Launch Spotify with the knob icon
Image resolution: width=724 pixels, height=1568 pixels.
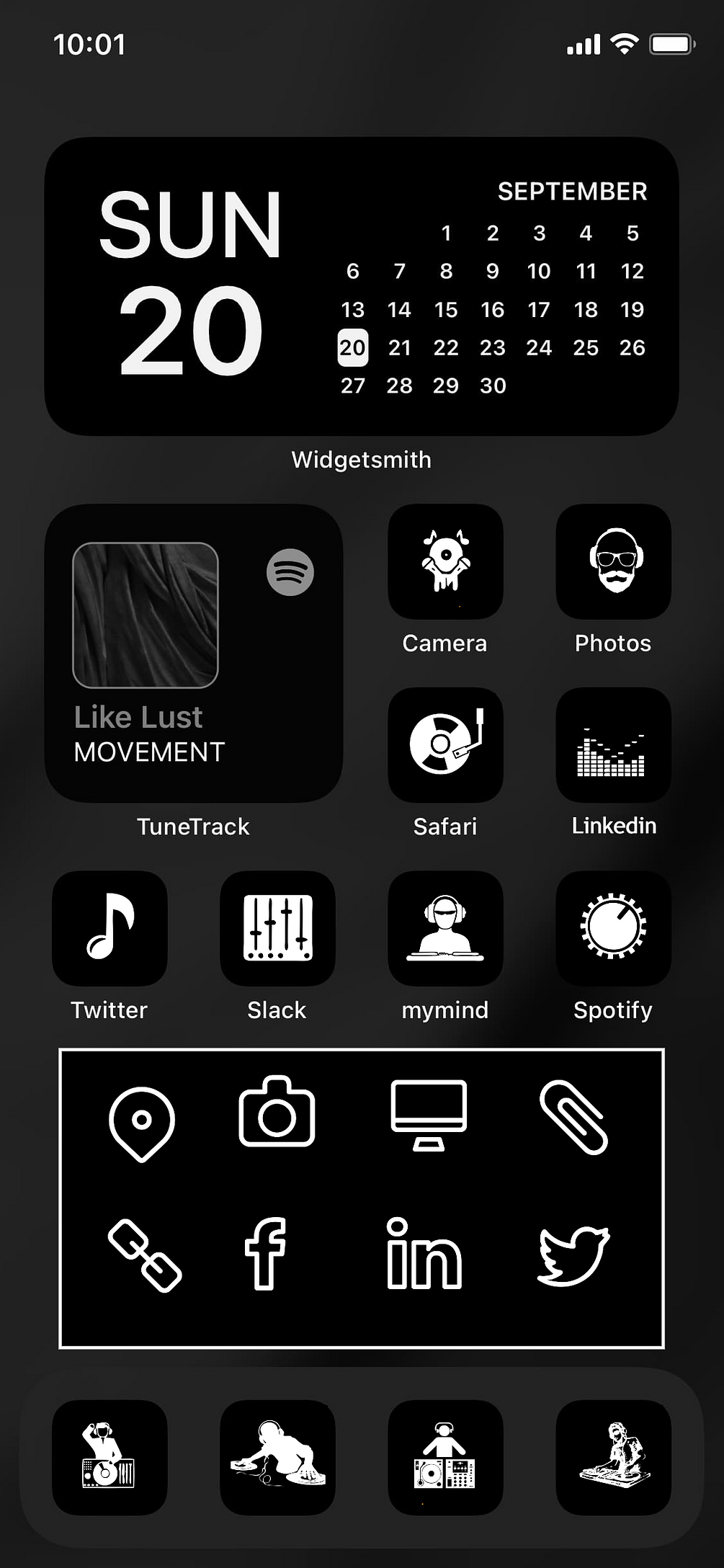click(613, 928)
